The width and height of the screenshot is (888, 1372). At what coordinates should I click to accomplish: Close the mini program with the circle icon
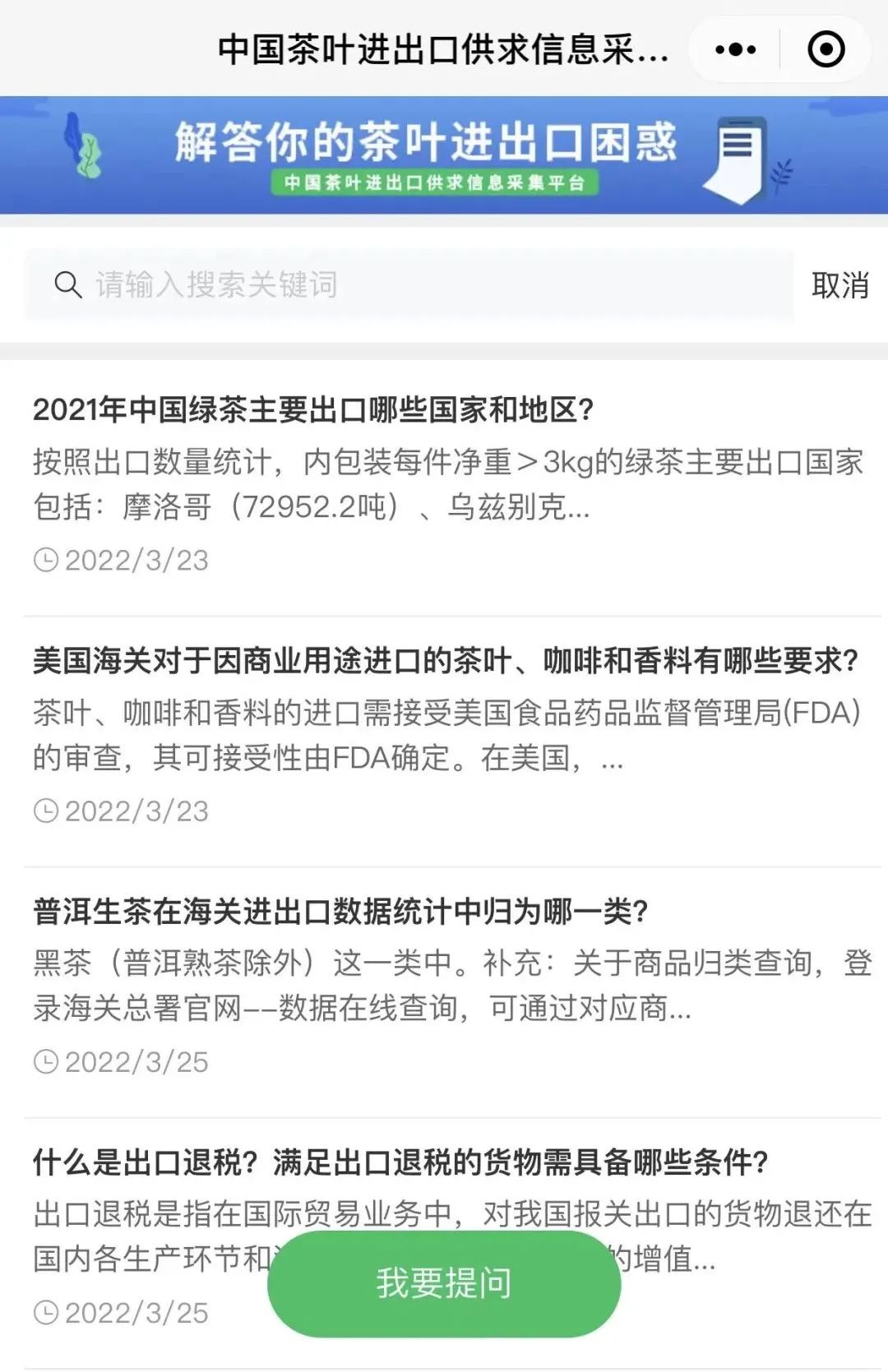point(826,49)
